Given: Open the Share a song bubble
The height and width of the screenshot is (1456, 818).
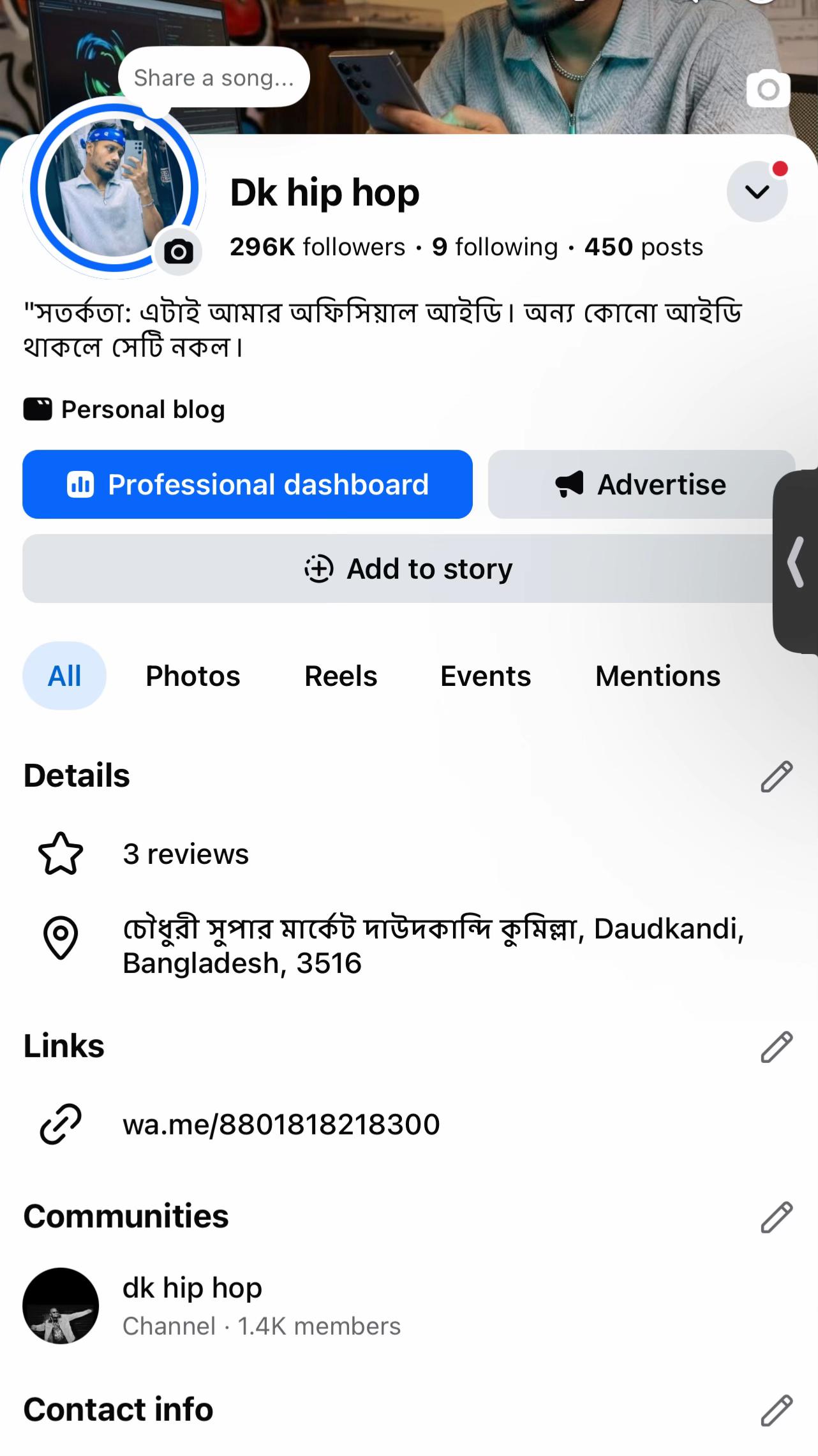Looking at the screenshot, I should coord(214,77).
